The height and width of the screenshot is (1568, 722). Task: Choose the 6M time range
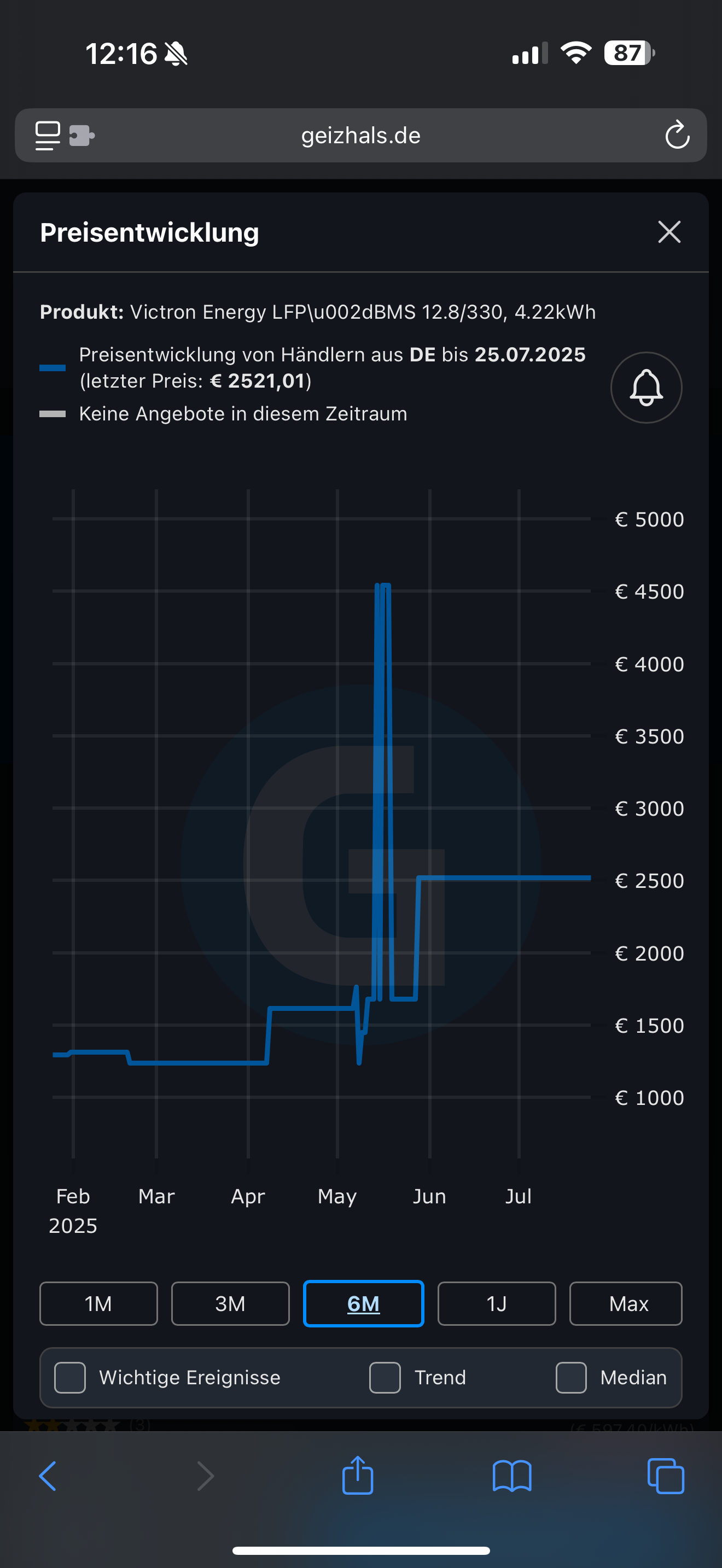363,1303
